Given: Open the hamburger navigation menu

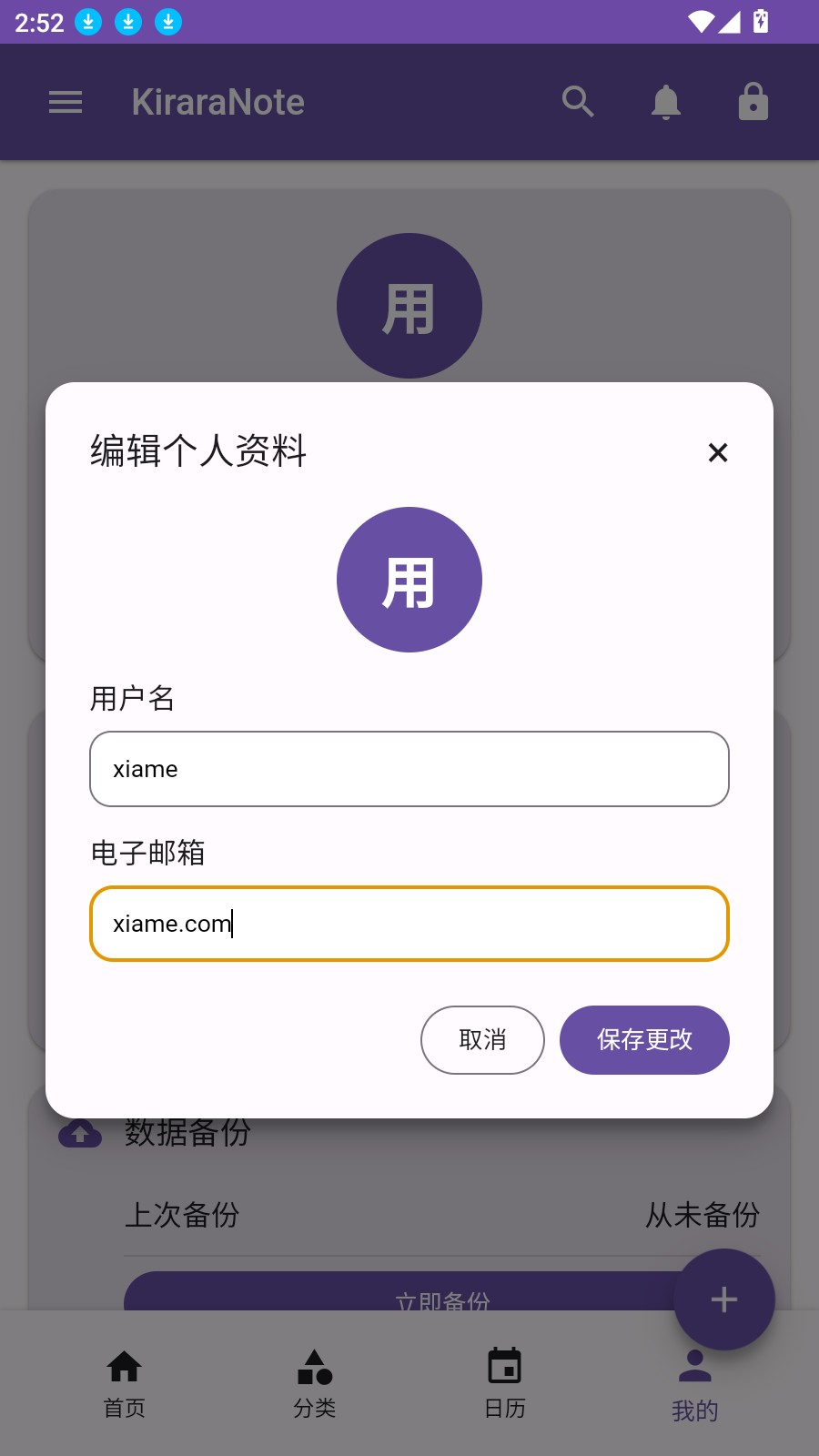Looking at the screenshot, I should [x=65, y=102].
